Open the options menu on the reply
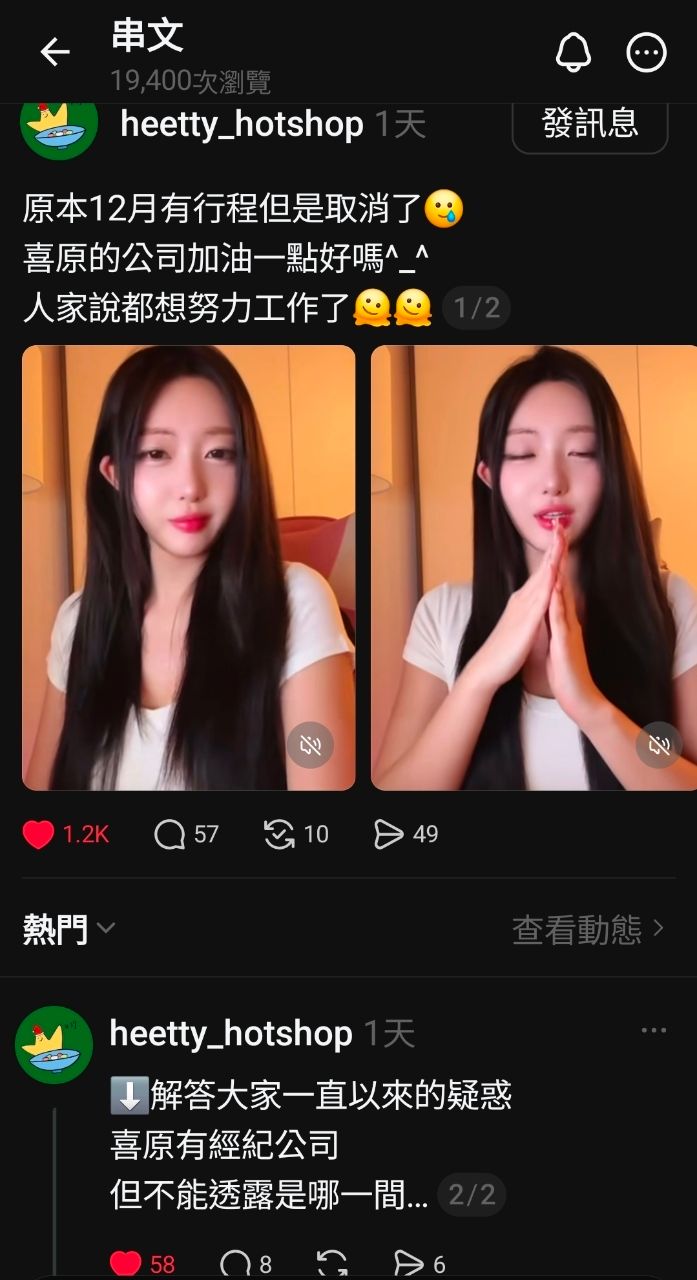Image resolution: width=697 pixels, height=1280 pixels. coord(653,1031)
